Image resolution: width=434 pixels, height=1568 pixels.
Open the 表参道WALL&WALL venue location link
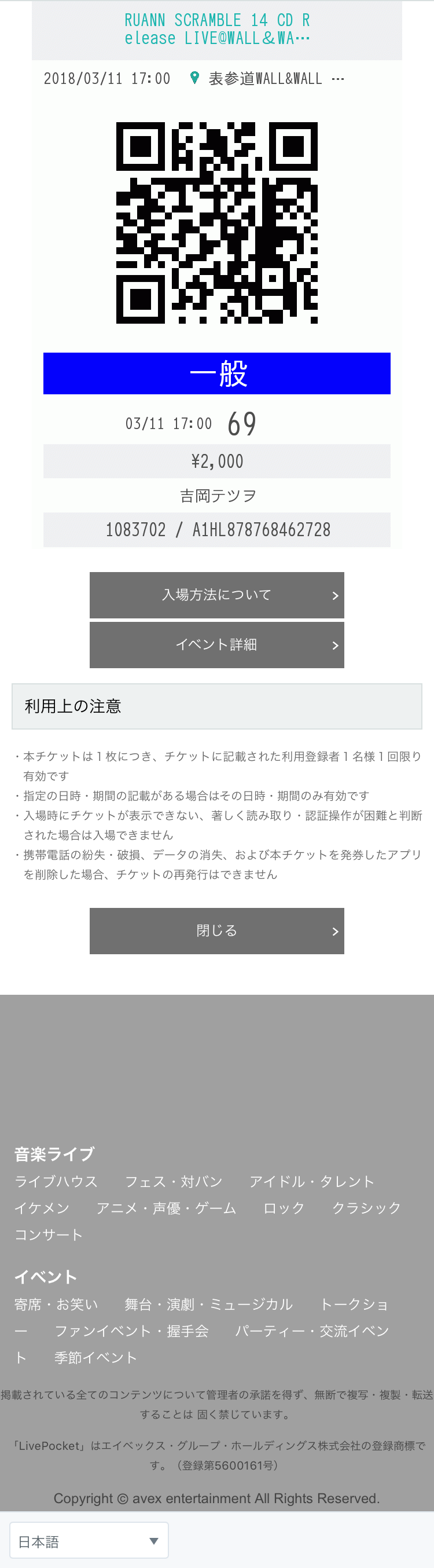point(265,79)
